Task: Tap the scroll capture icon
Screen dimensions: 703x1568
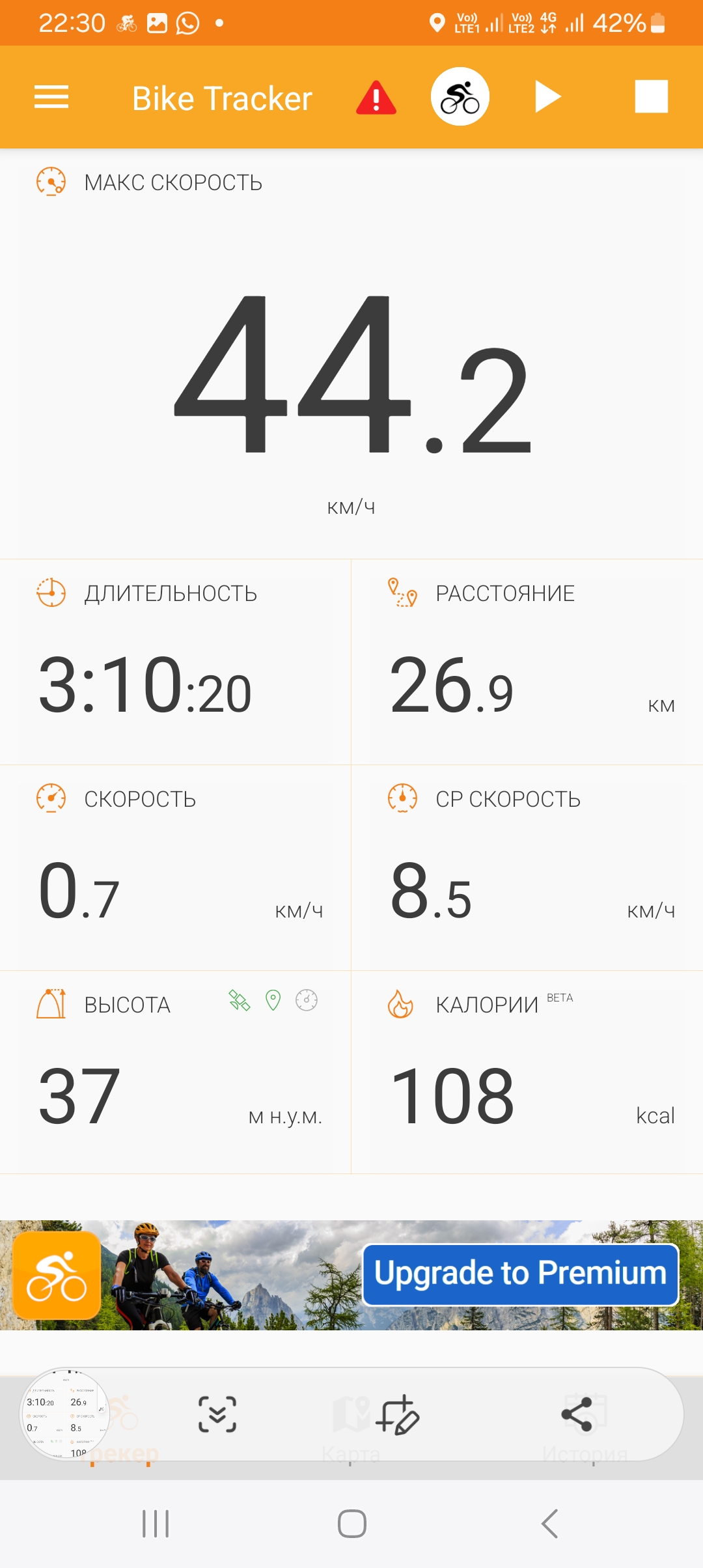Action: click(217, 1414)
